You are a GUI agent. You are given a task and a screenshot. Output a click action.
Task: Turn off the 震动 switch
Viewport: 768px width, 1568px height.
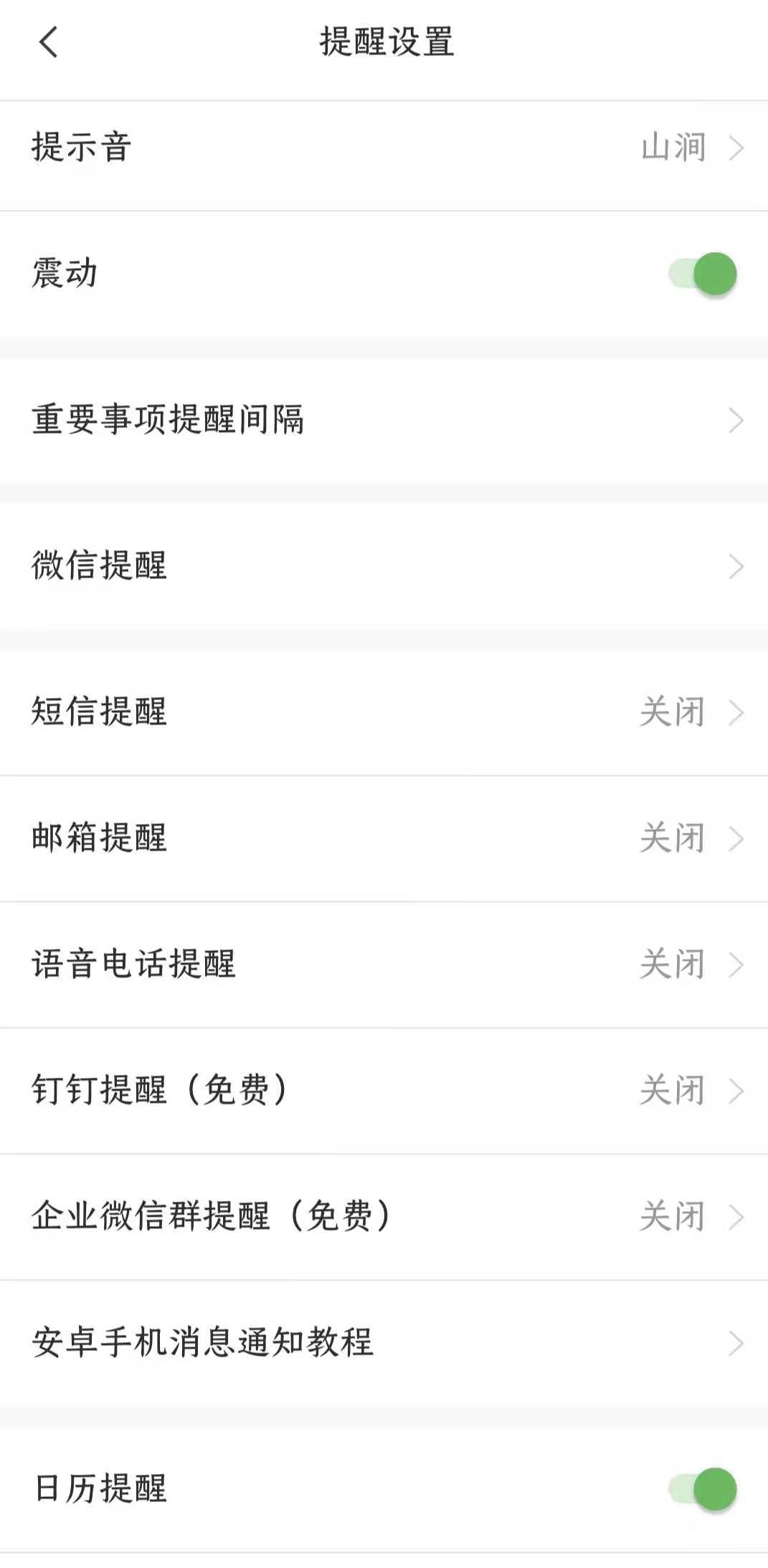703,274
